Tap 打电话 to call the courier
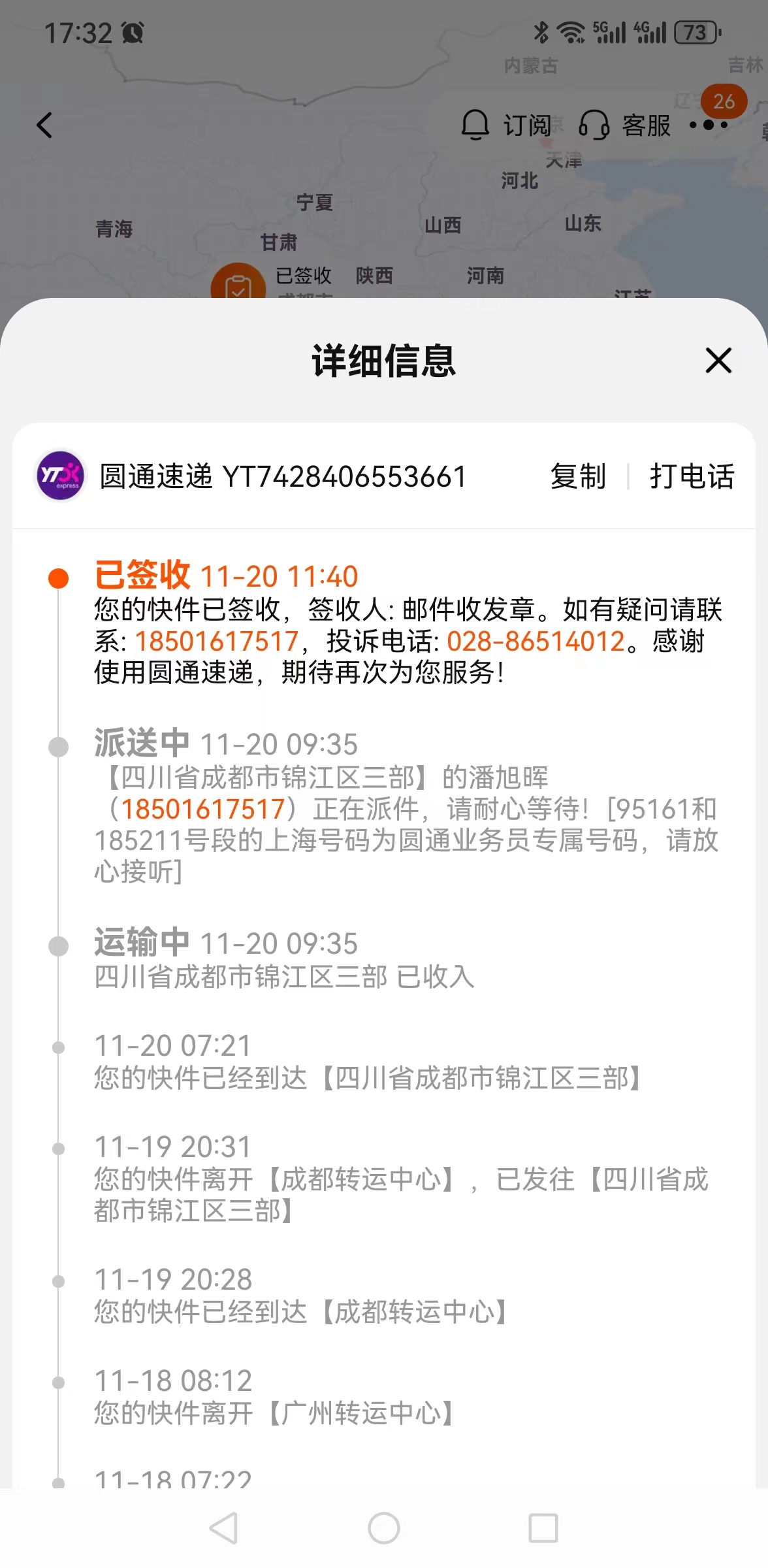The height and width of the screenshot is (1568, 768). 692,476
